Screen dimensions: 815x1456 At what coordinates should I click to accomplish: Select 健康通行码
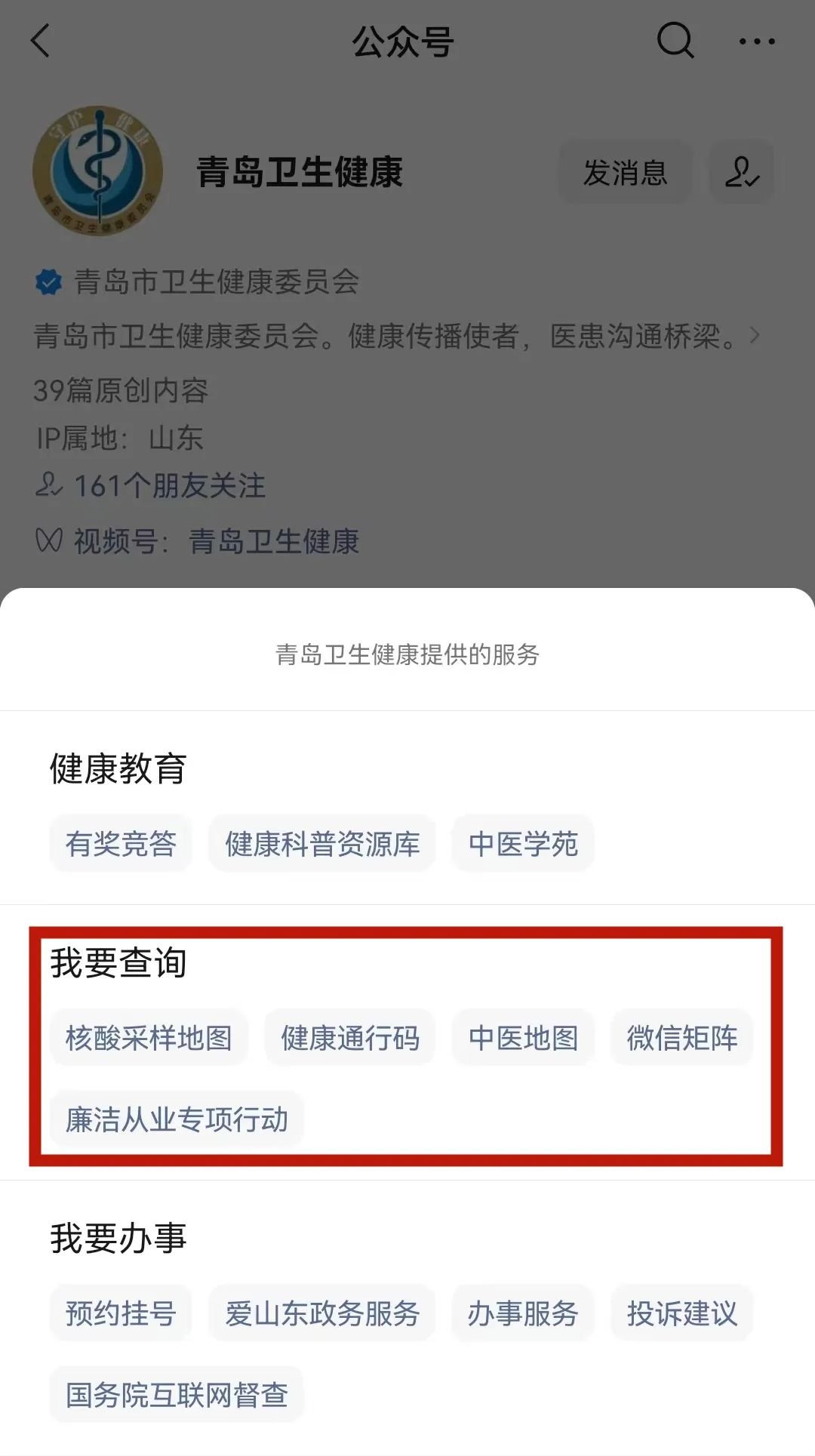pos(350,1038)
